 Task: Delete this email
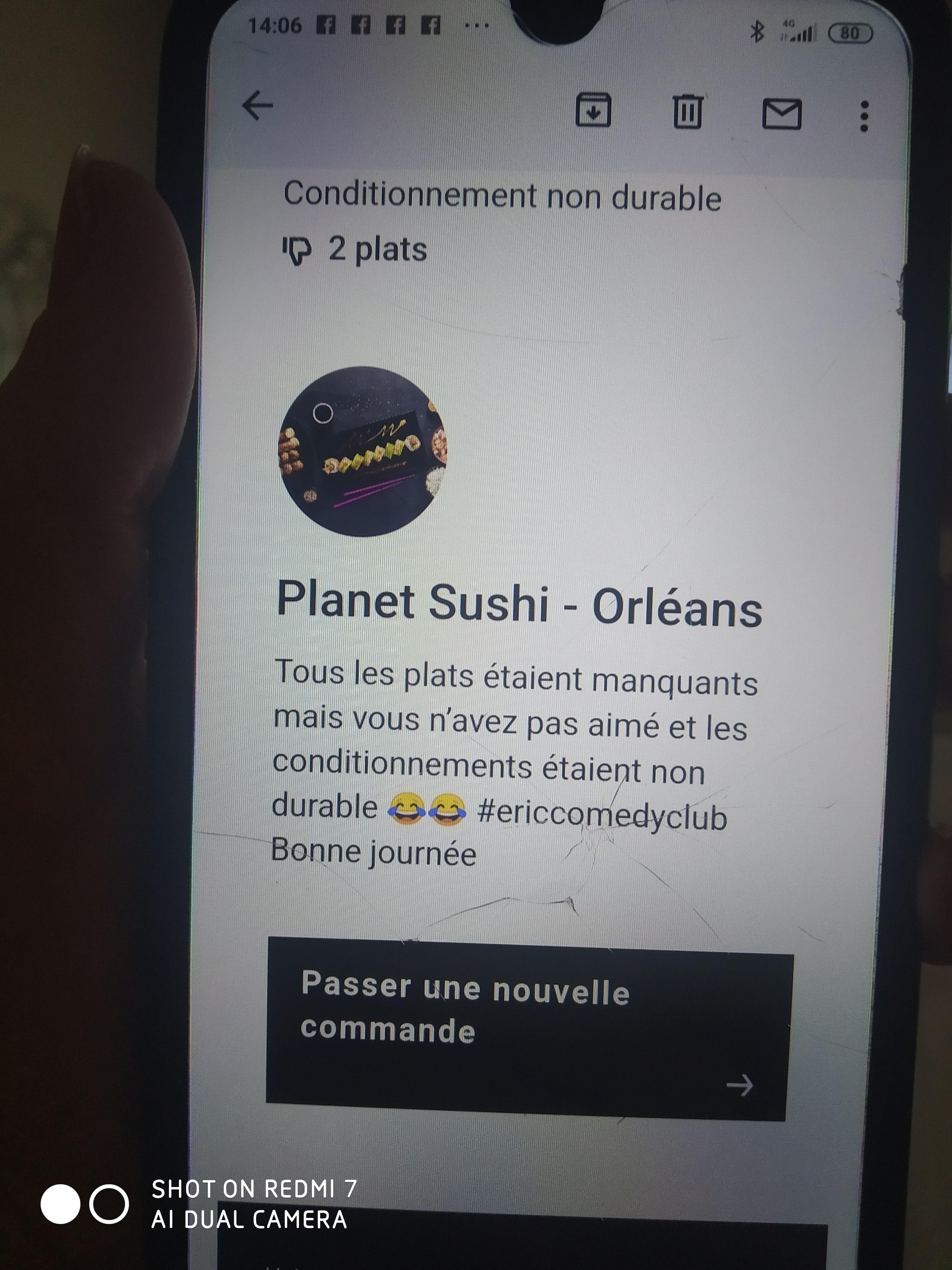point(687,112)
